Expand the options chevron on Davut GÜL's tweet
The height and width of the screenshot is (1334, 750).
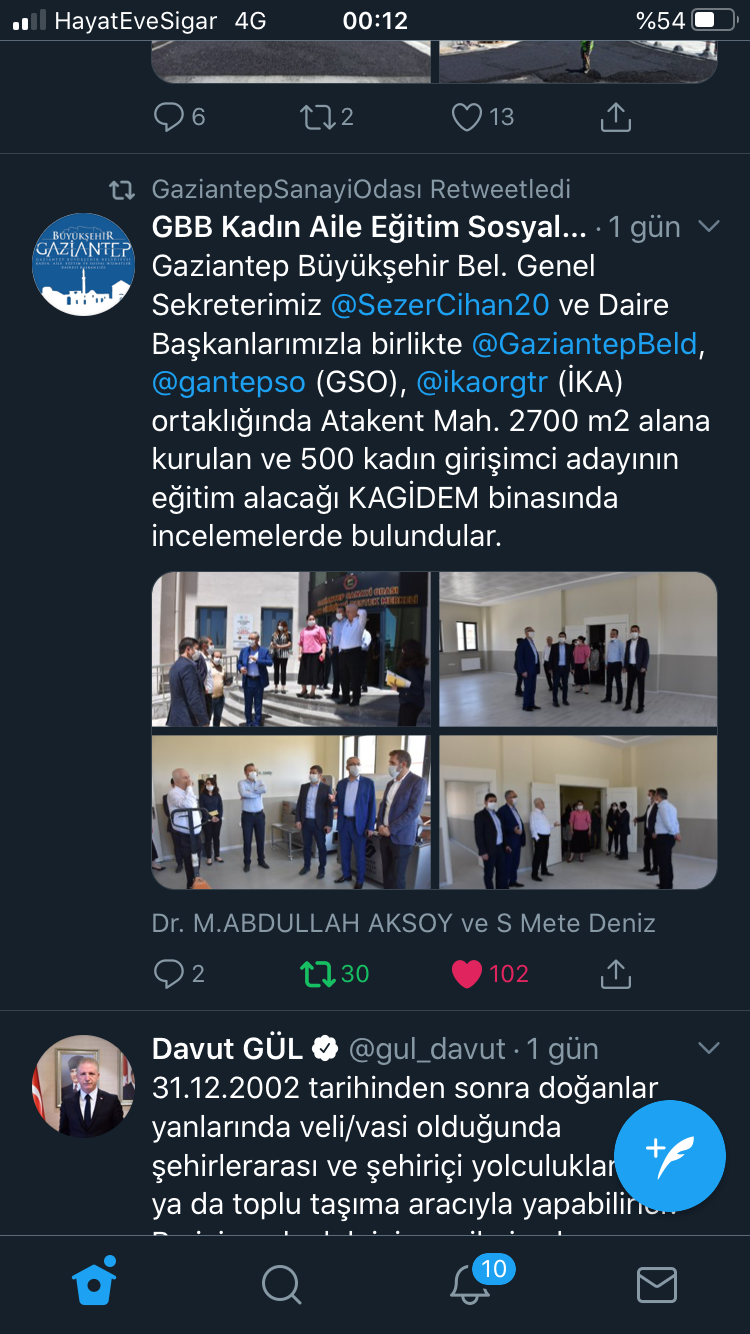[708, 1048]
